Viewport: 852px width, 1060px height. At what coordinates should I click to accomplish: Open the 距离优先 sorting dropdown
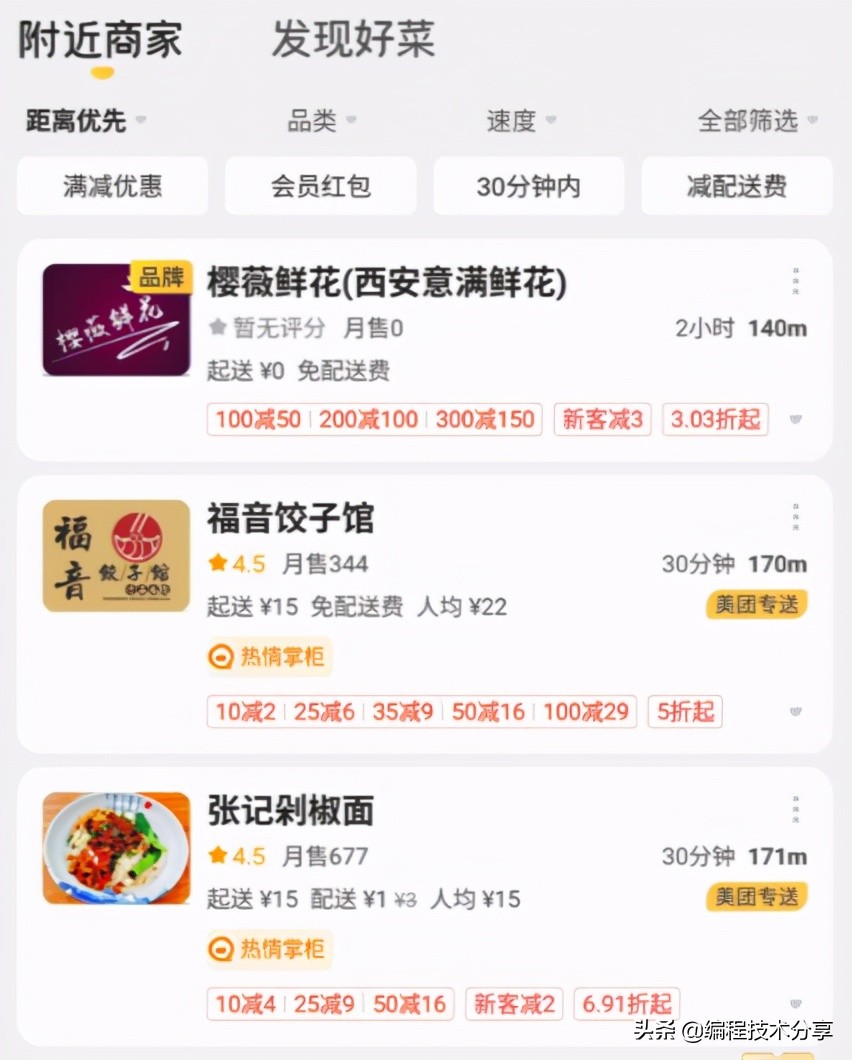coord(75,120)
